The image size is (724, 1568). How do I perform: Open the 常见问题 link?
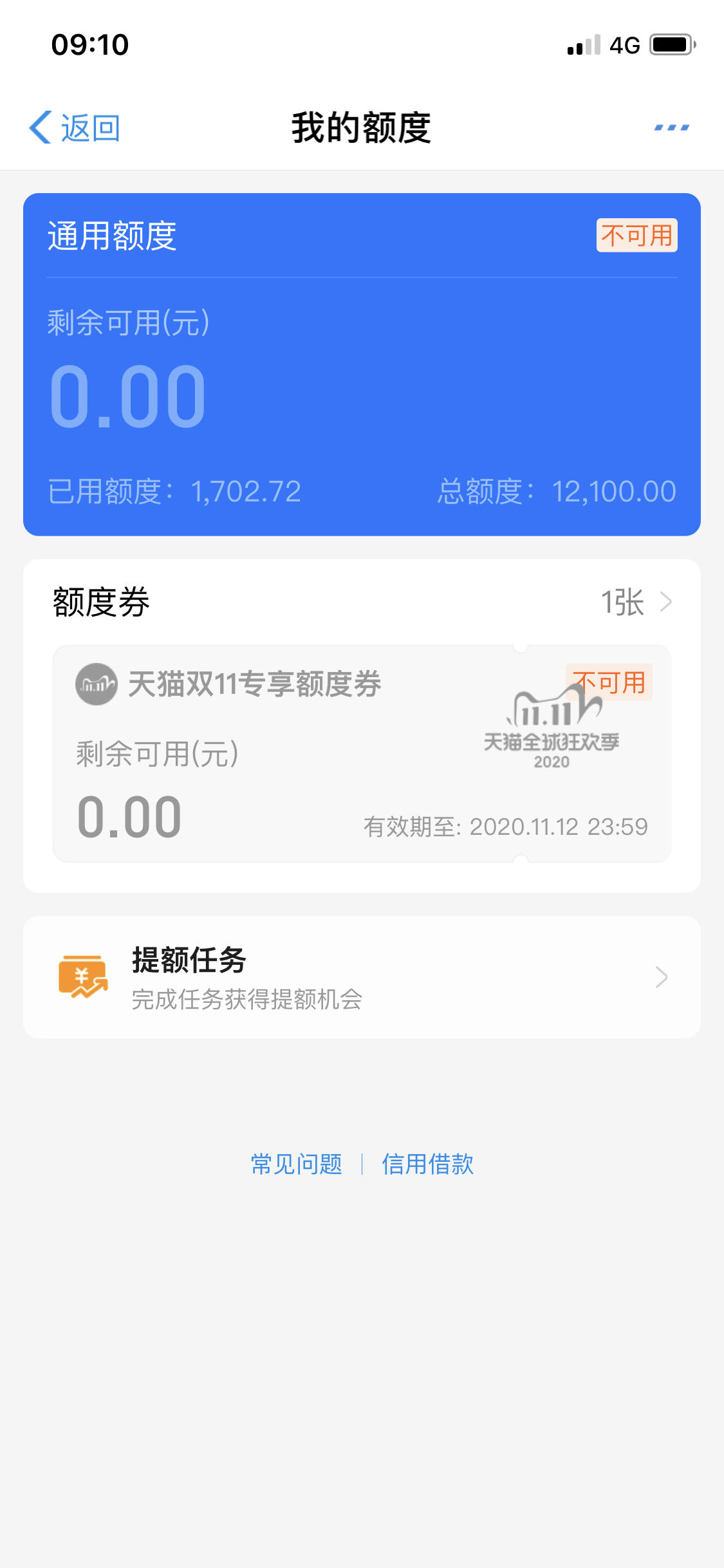[x=297, y=1164]
